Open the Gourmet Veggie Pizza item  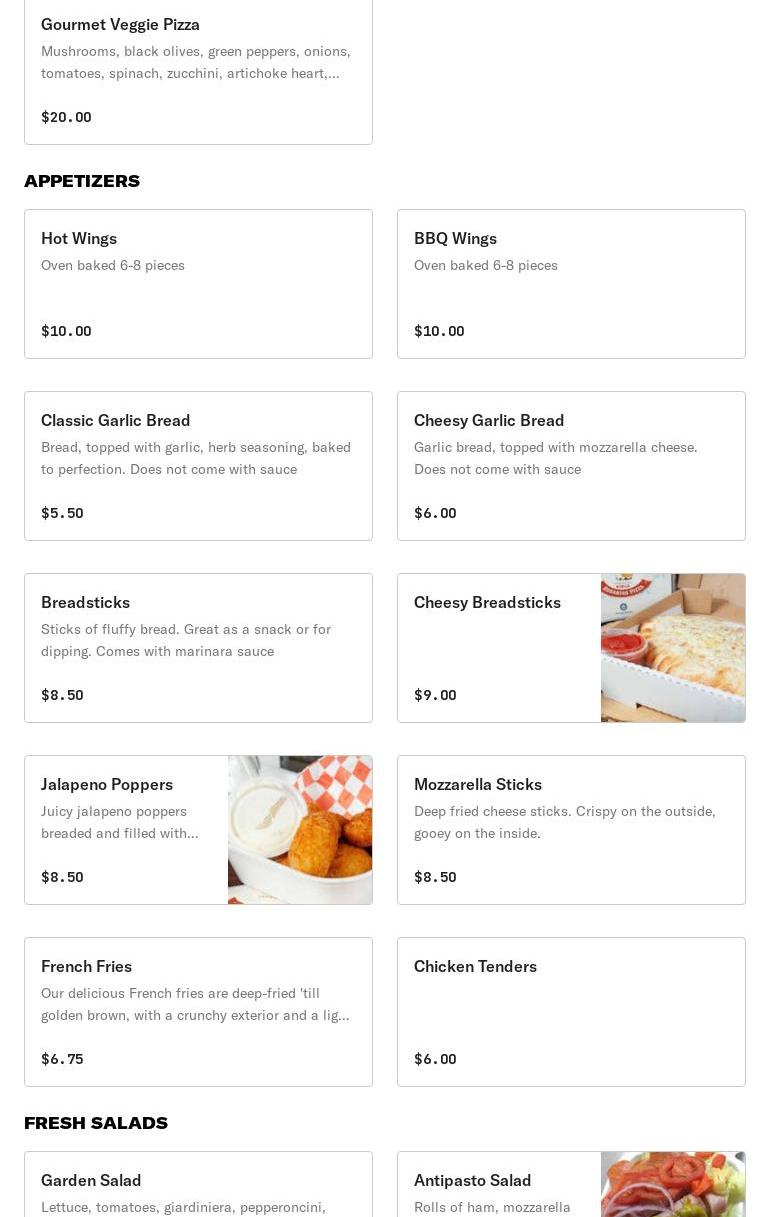pyautogui.click(x=198, y=70)
